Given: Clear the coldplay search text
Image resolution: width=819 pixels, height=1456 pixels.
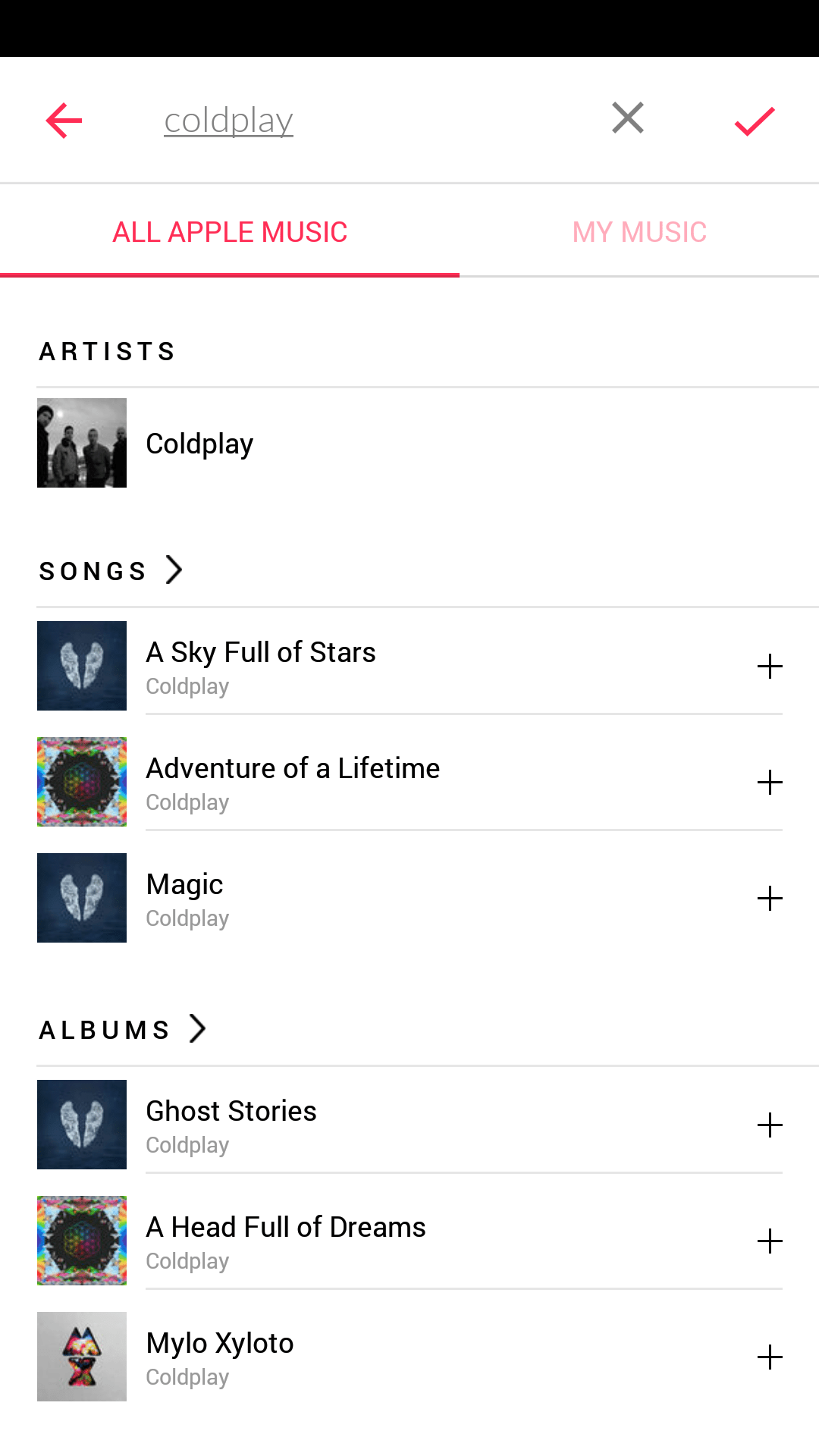Looking at the screenshot, I should (x=628, y=118).
